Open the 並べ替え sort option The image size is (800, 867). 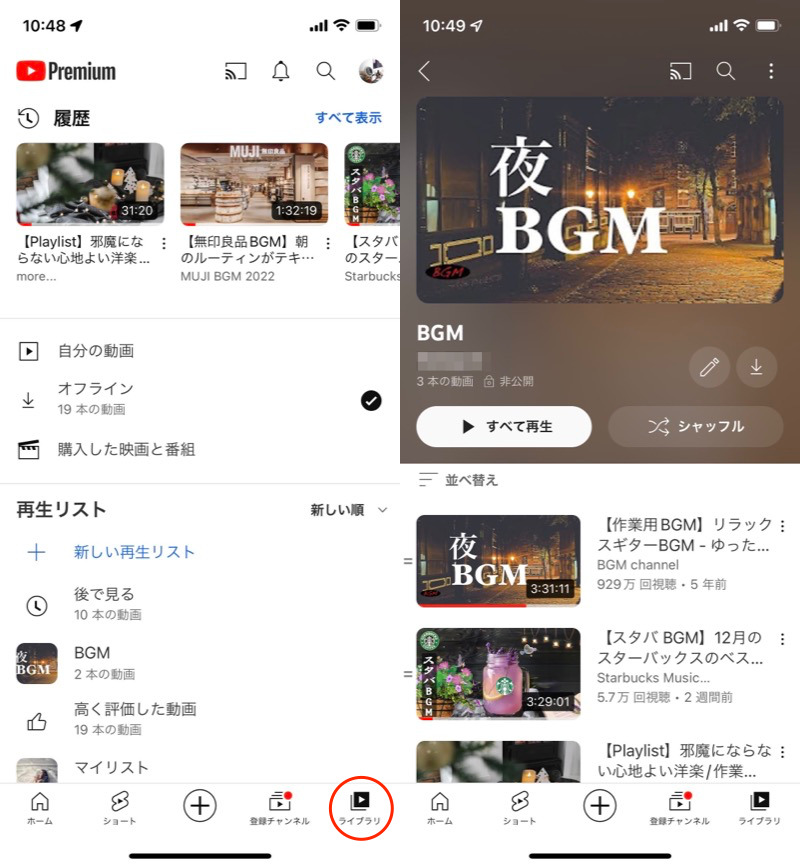tap(460, 480)
